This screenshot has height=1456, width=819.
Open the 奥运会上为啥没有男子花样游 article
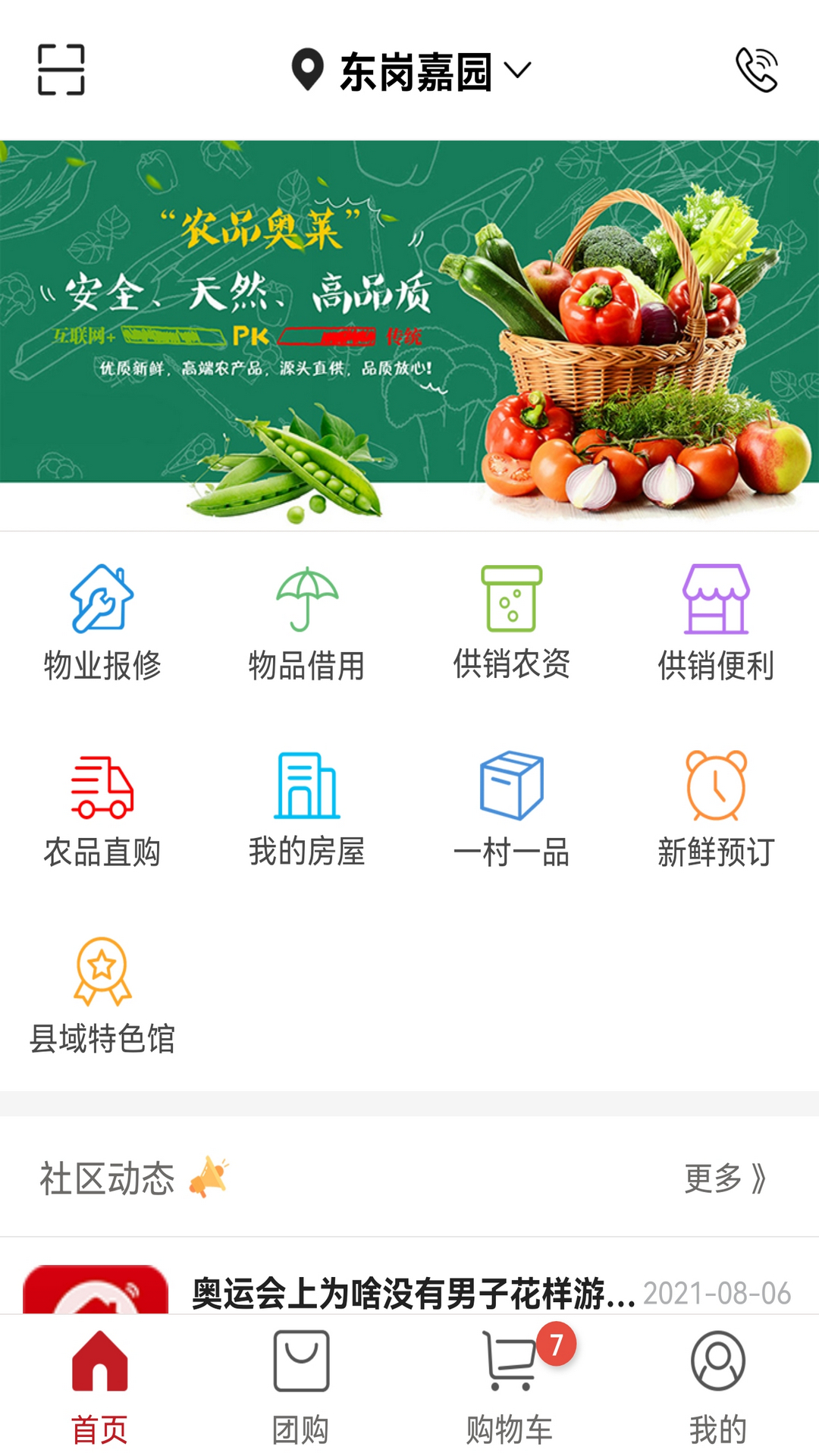413,1292
